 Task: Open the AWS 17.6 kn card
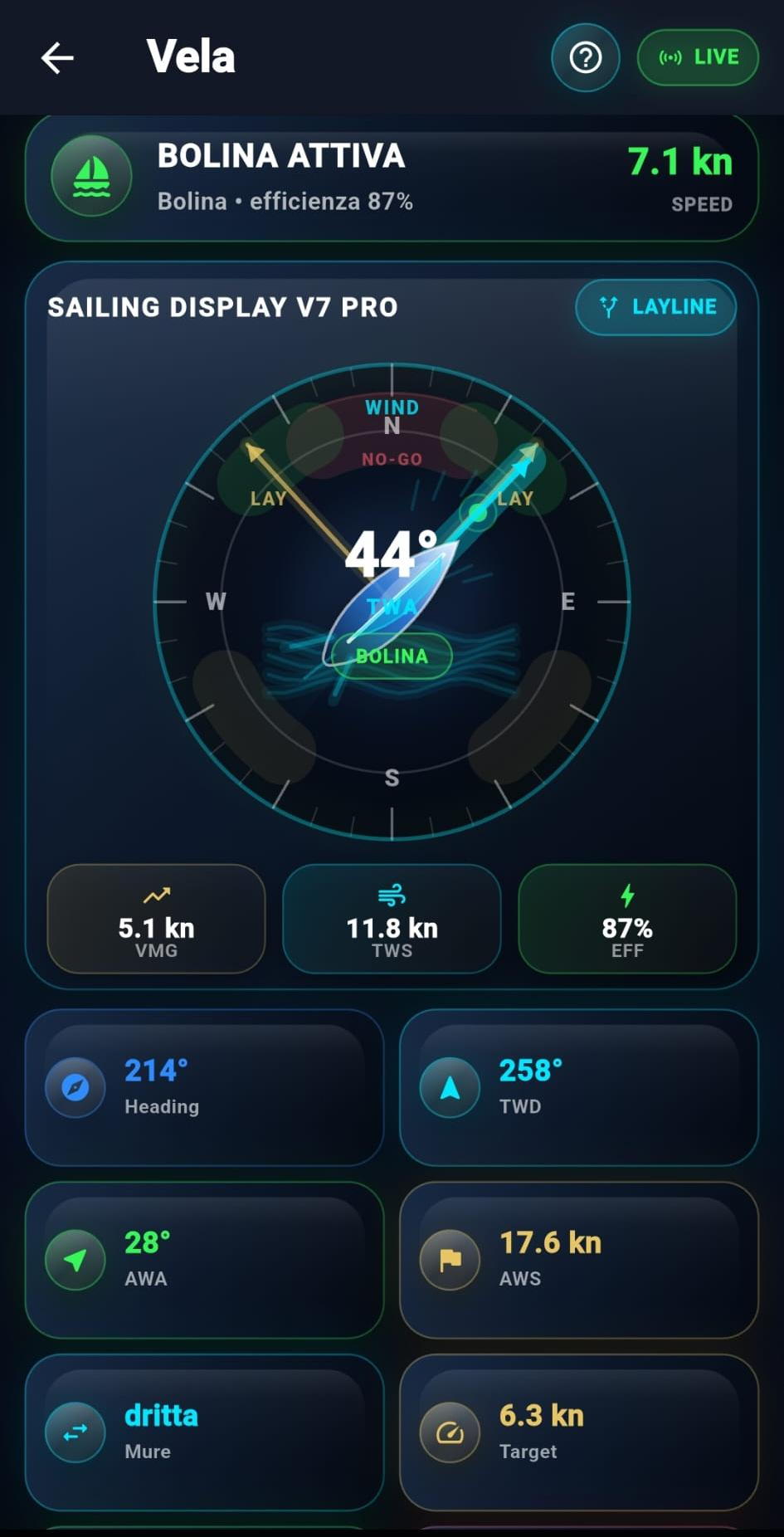(x=579, y=1260)
